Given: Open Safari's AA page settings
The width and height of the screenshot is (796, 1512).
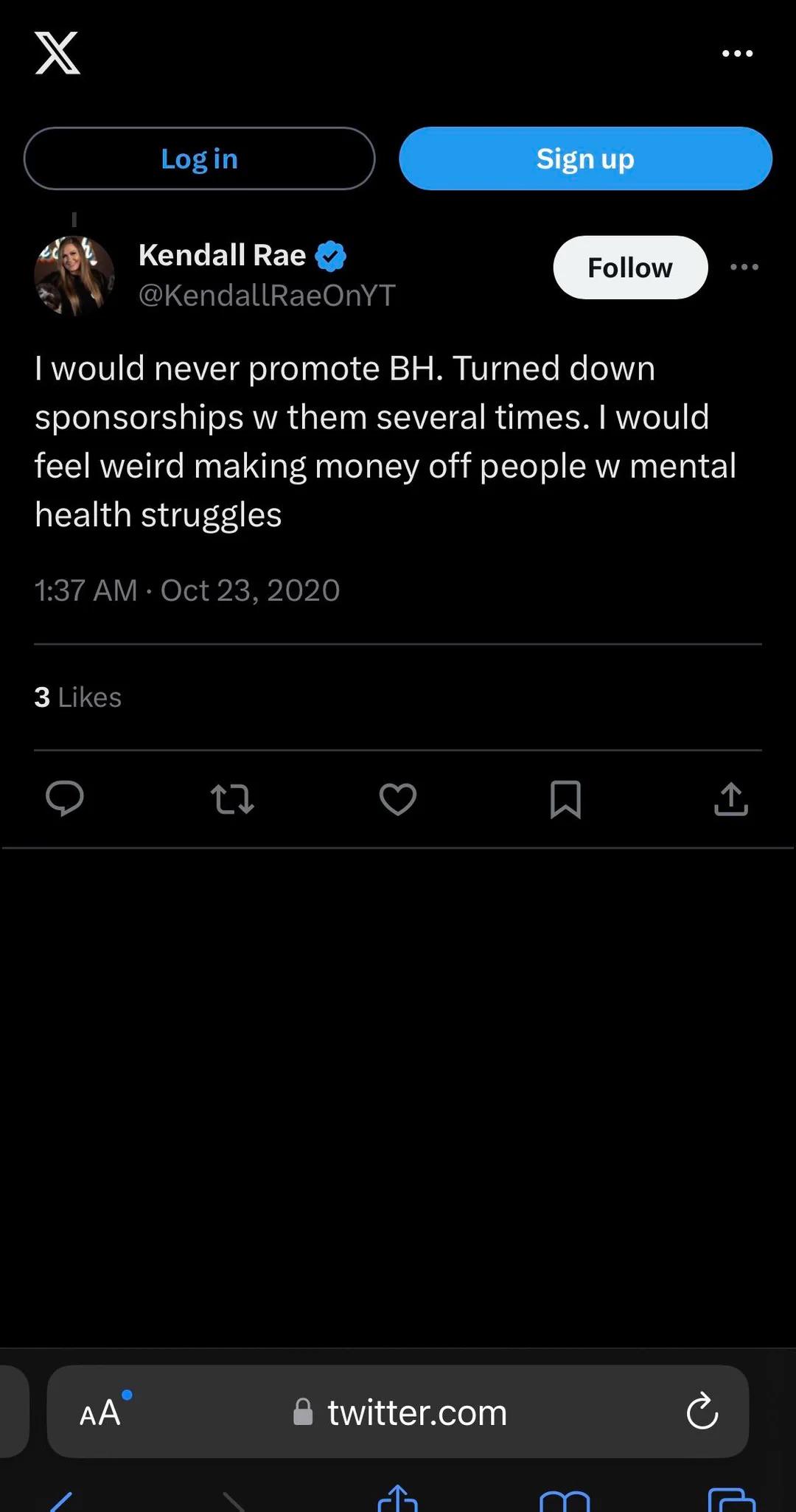Looking at the screenshot, I should pos(101,1412).
